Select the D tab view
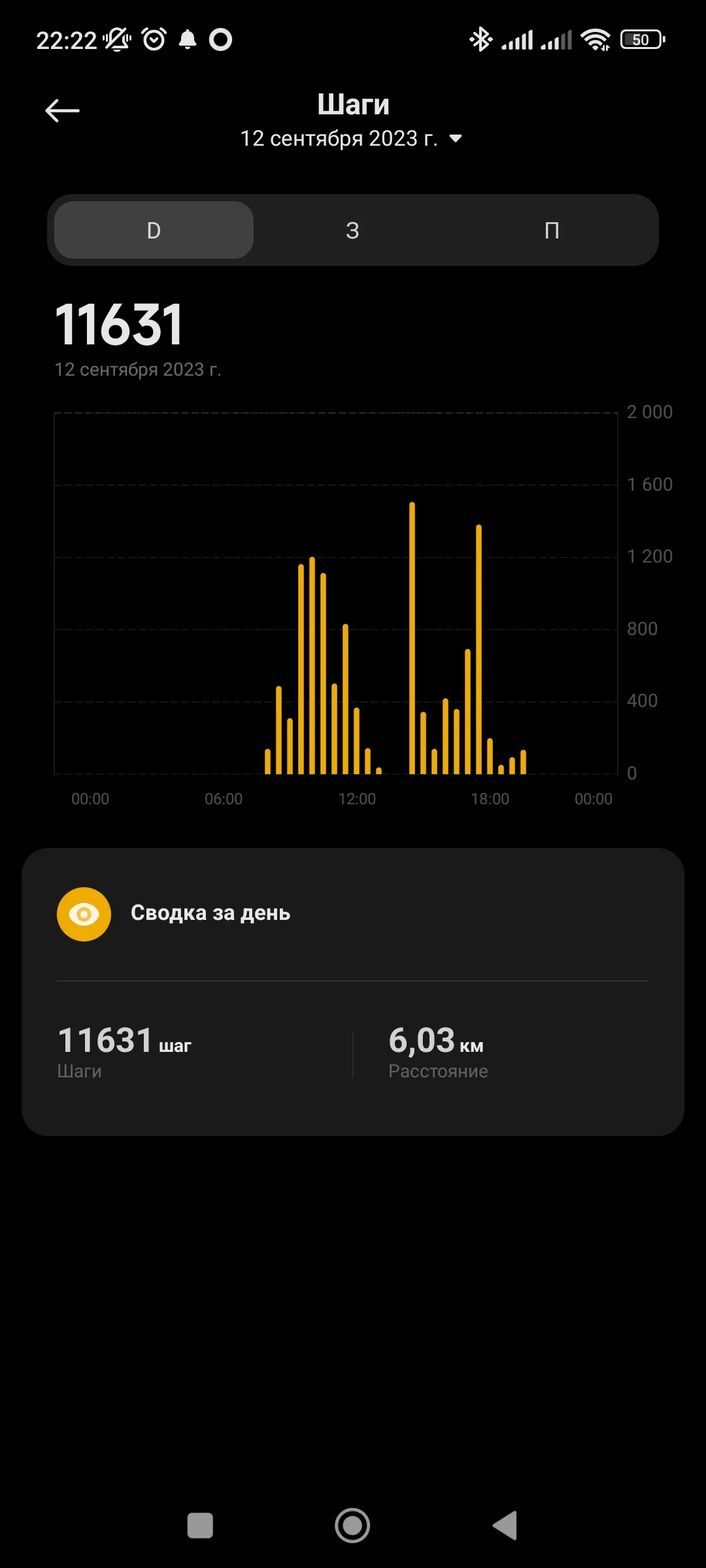Viewport: 706px width, 1568px height. pyautogui.click(x=152, y=230)
